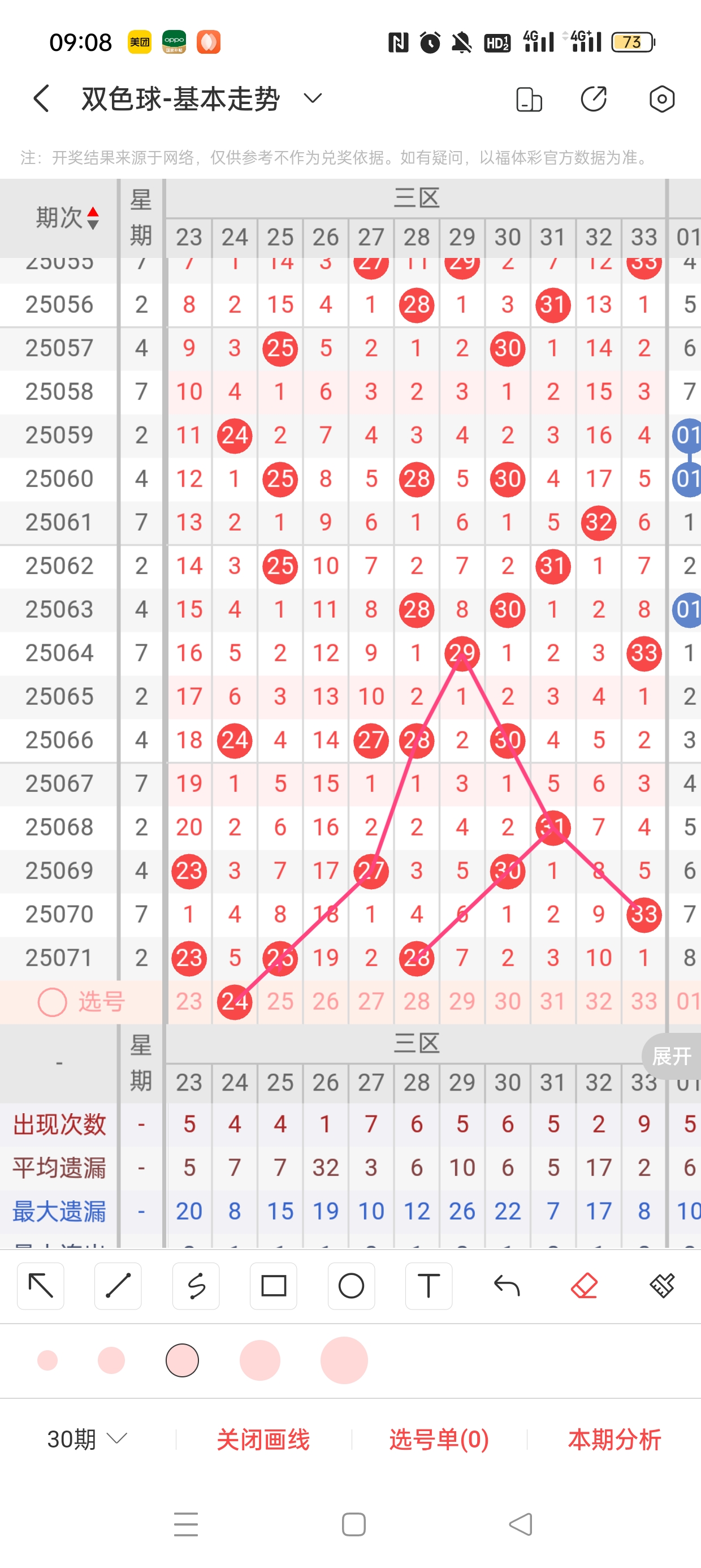Select the text annotation tool
The width and height of the screenshot is (701, 1568).
429,1286
